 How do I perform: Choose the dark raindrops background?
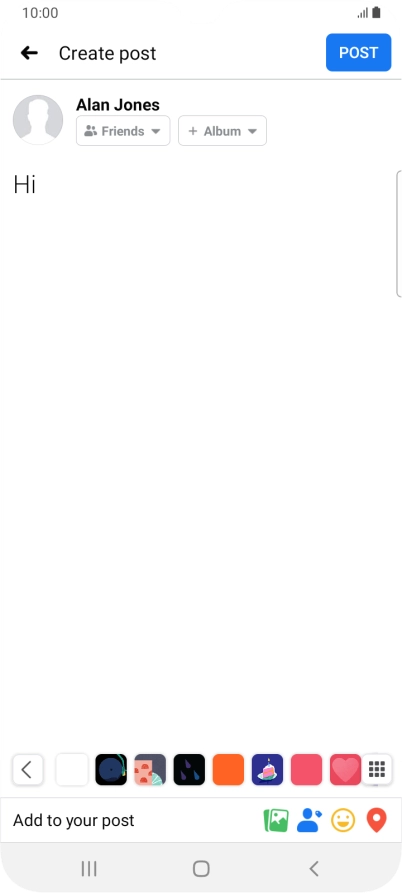[189, 769]
